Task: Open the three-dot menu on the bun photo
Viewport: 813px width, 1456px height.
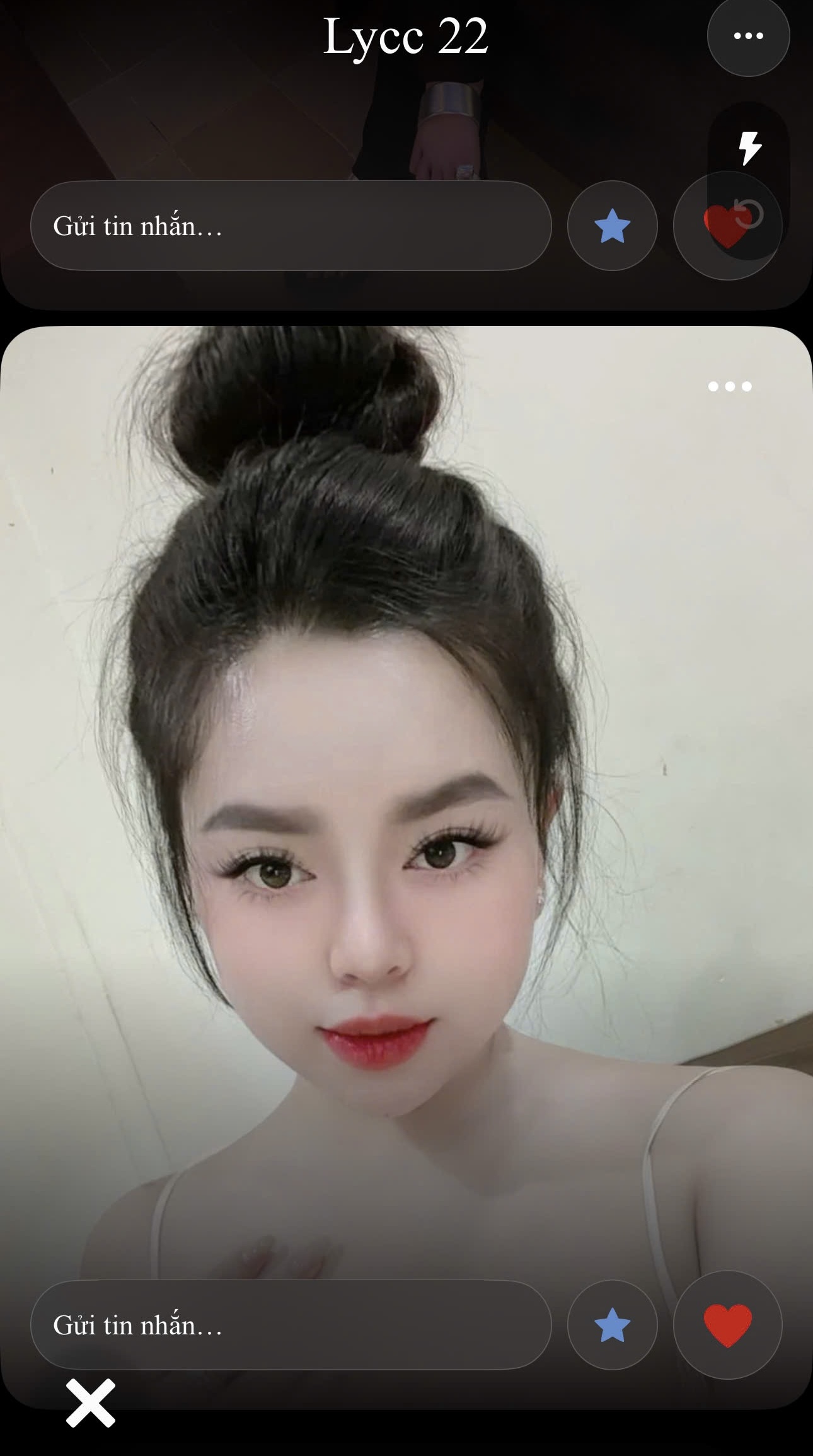Action: point(730,386)
